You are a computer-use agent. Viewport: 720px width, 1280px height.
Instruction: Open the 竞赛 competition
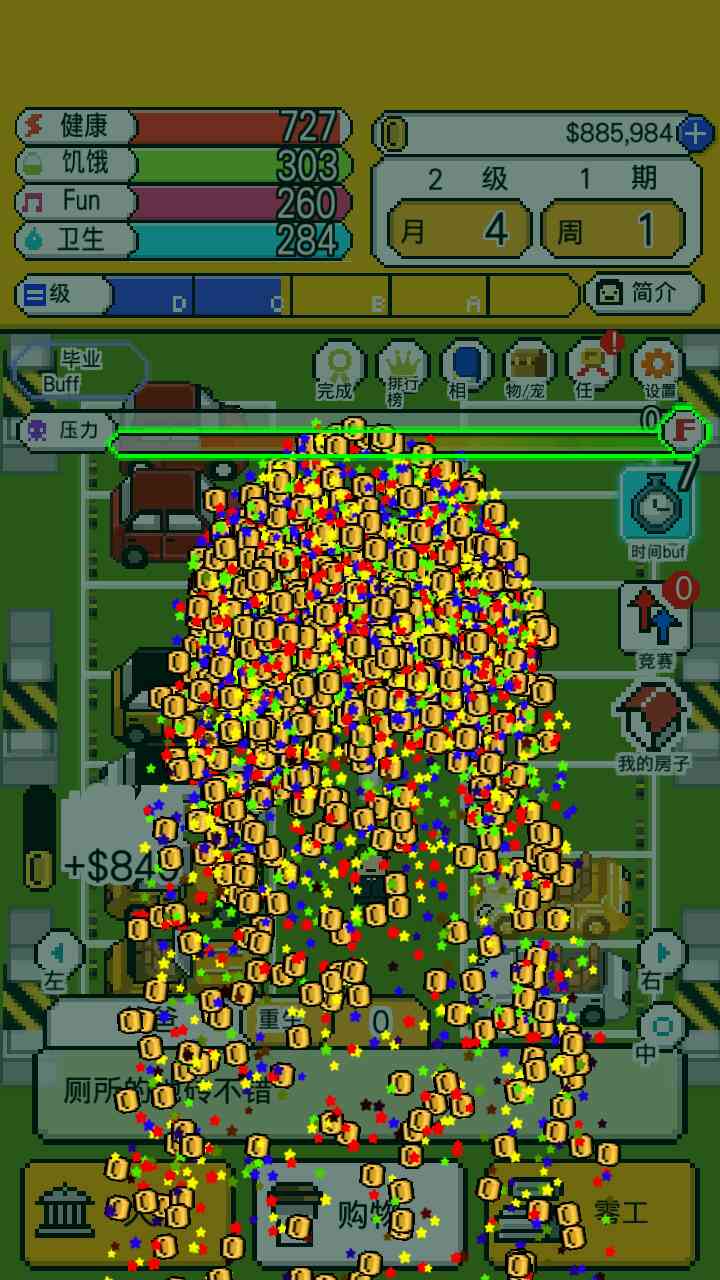point(656,622)
